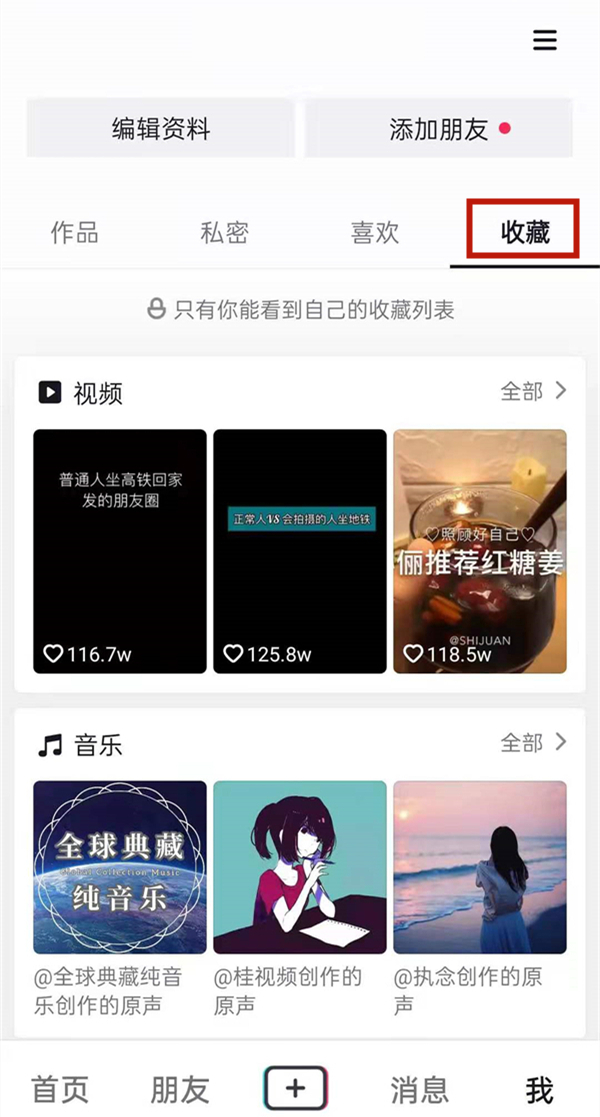View 全部 saved videos
600x1117 pixels.
pyautogui.click(x=533, y=391)
